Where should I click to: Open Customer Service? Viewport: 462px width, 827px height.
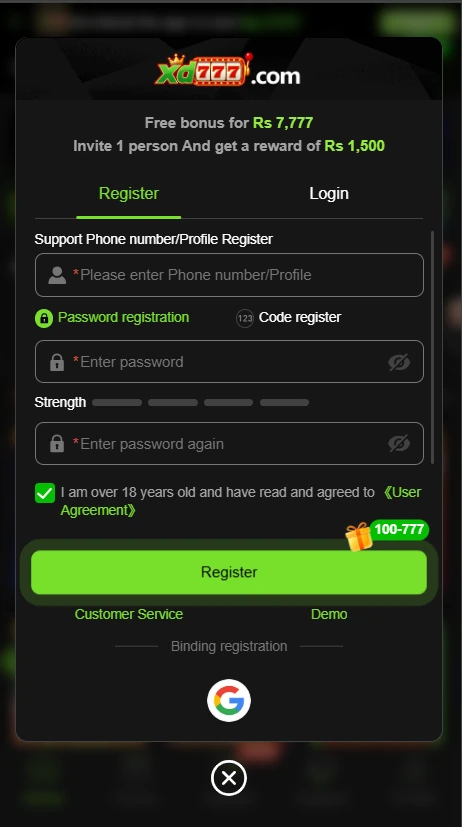[129, 614]
